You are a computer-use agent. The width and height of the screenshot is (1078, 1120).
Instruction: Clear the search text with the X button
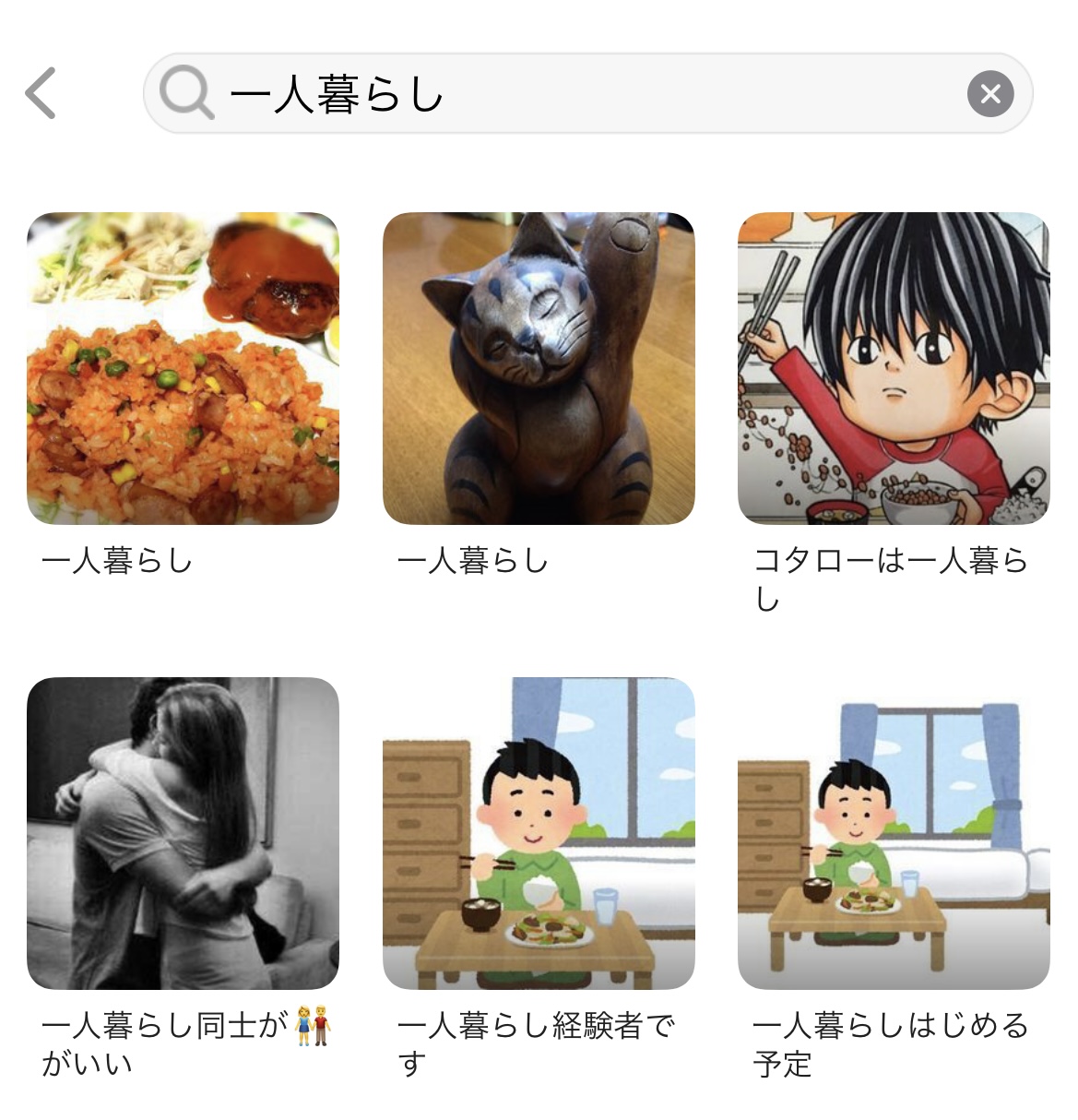coord(990,93)
